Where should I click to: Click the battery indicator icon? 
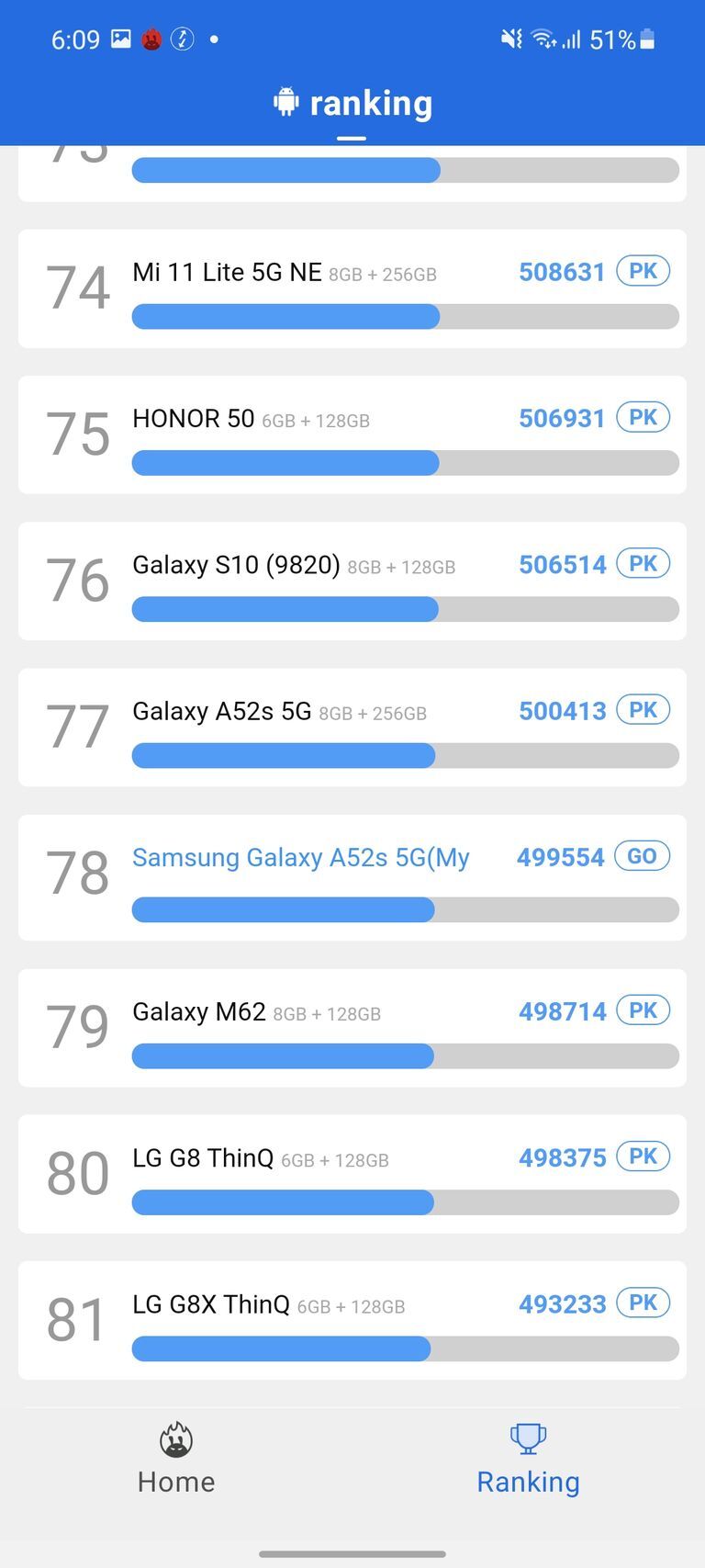click(x=645, y=39)
